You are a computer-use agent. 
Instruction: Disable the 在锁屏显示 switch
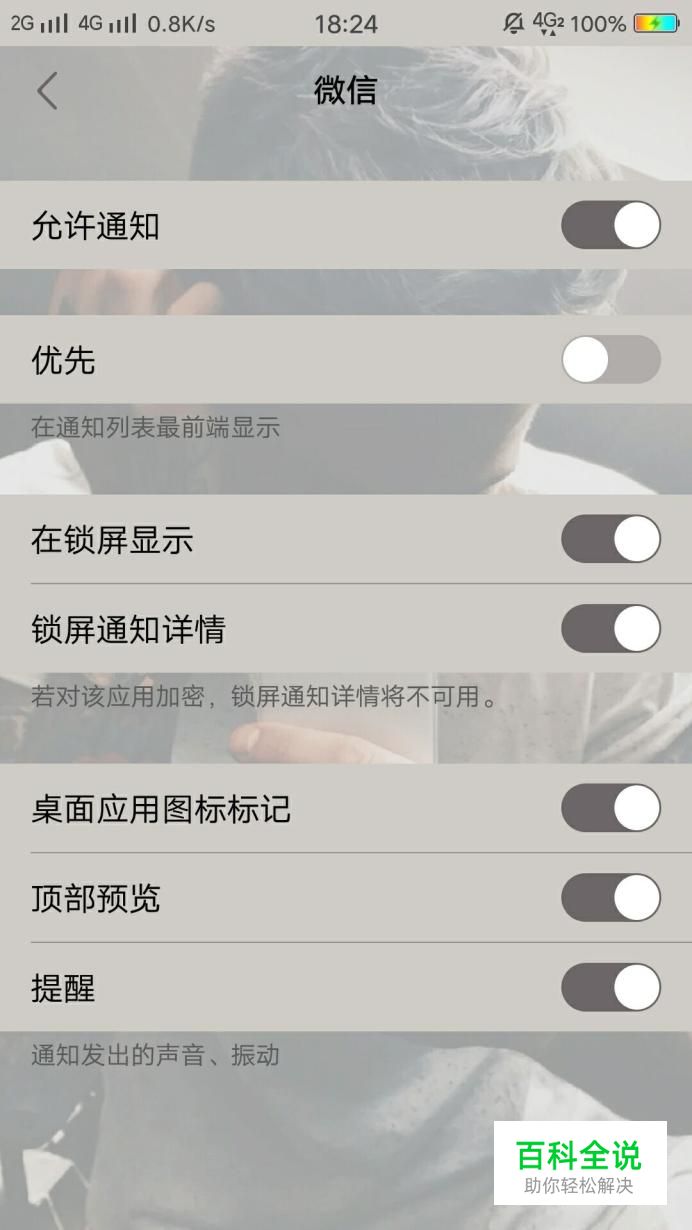click(611, 540)
